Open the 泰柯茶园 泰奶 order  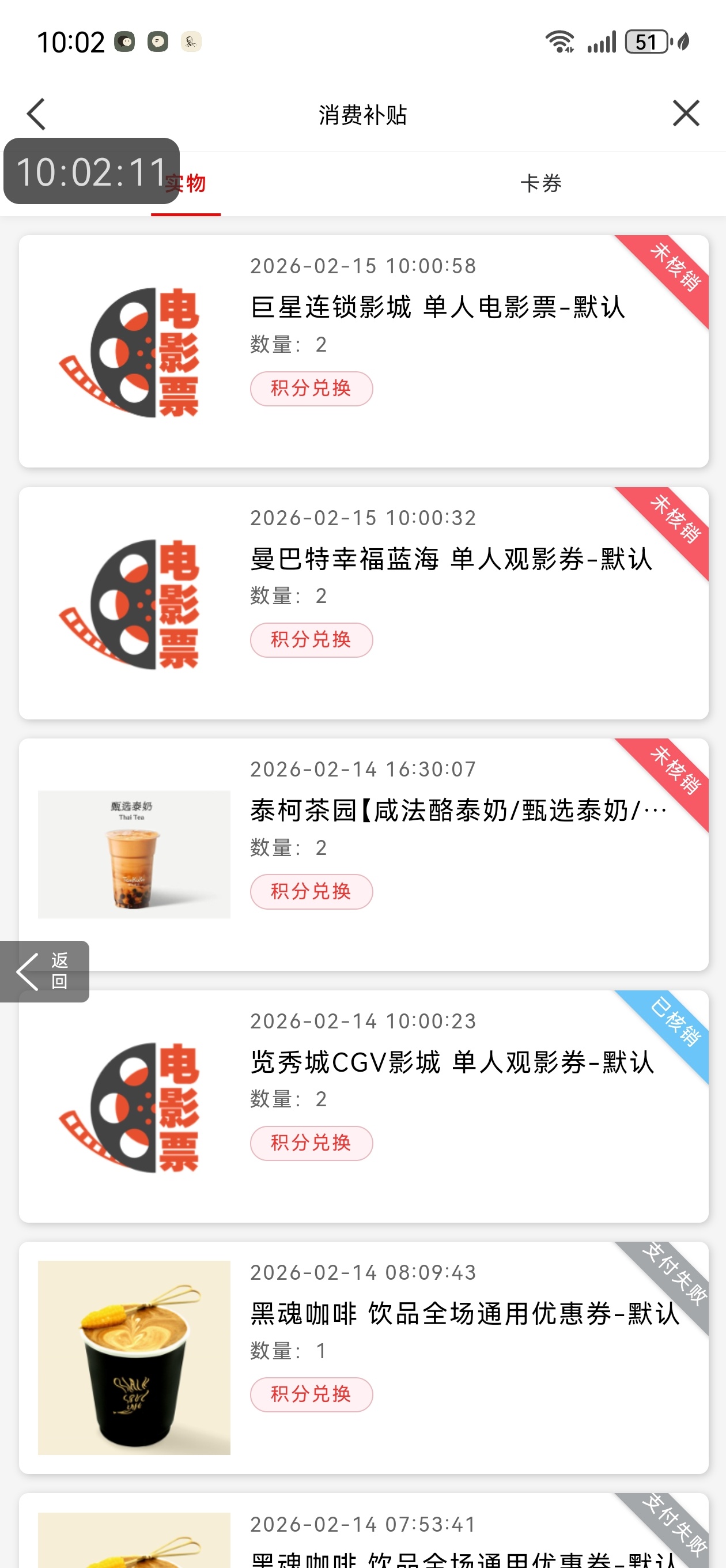click(x=457, y=811)
